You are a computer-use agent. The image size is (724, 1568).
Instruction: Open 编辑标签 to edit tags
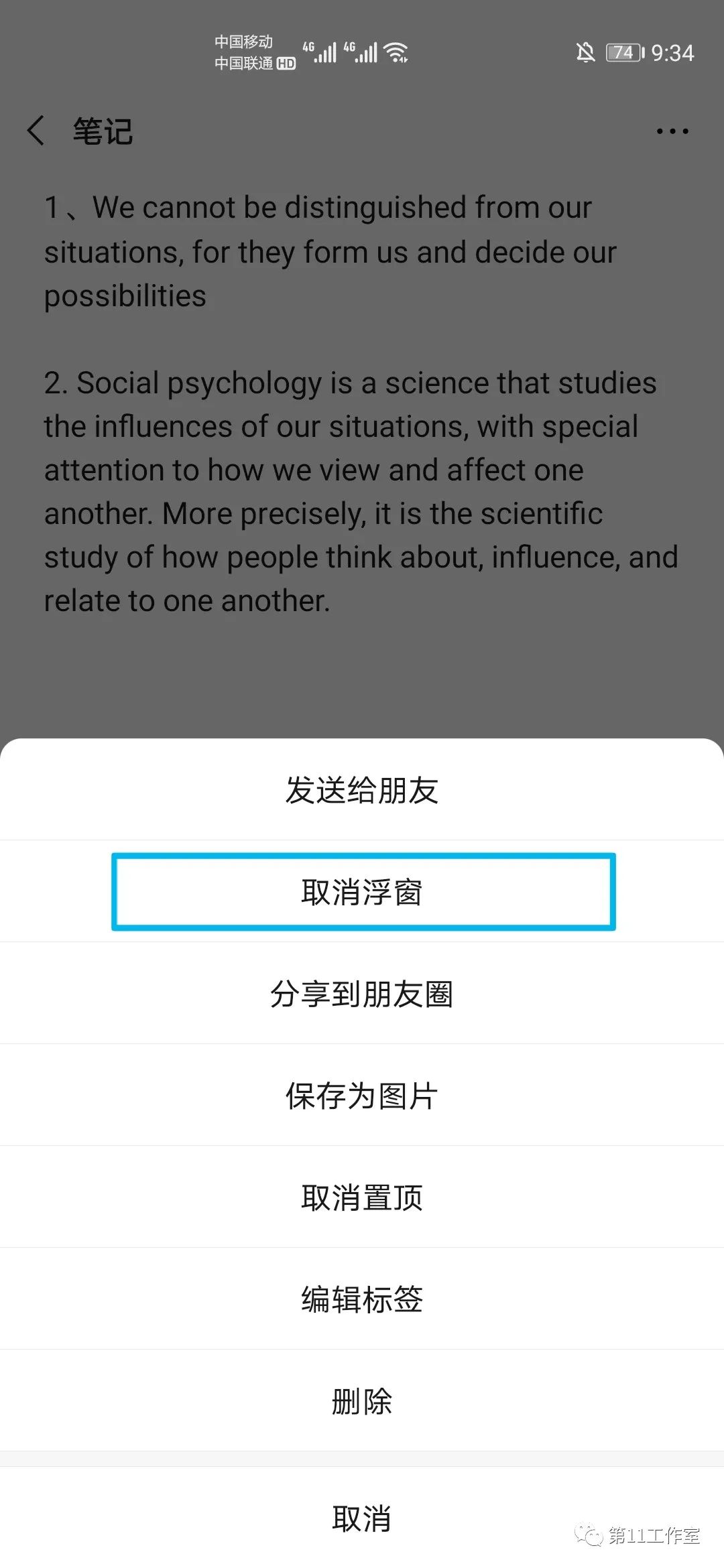[x=362, y=1299]
